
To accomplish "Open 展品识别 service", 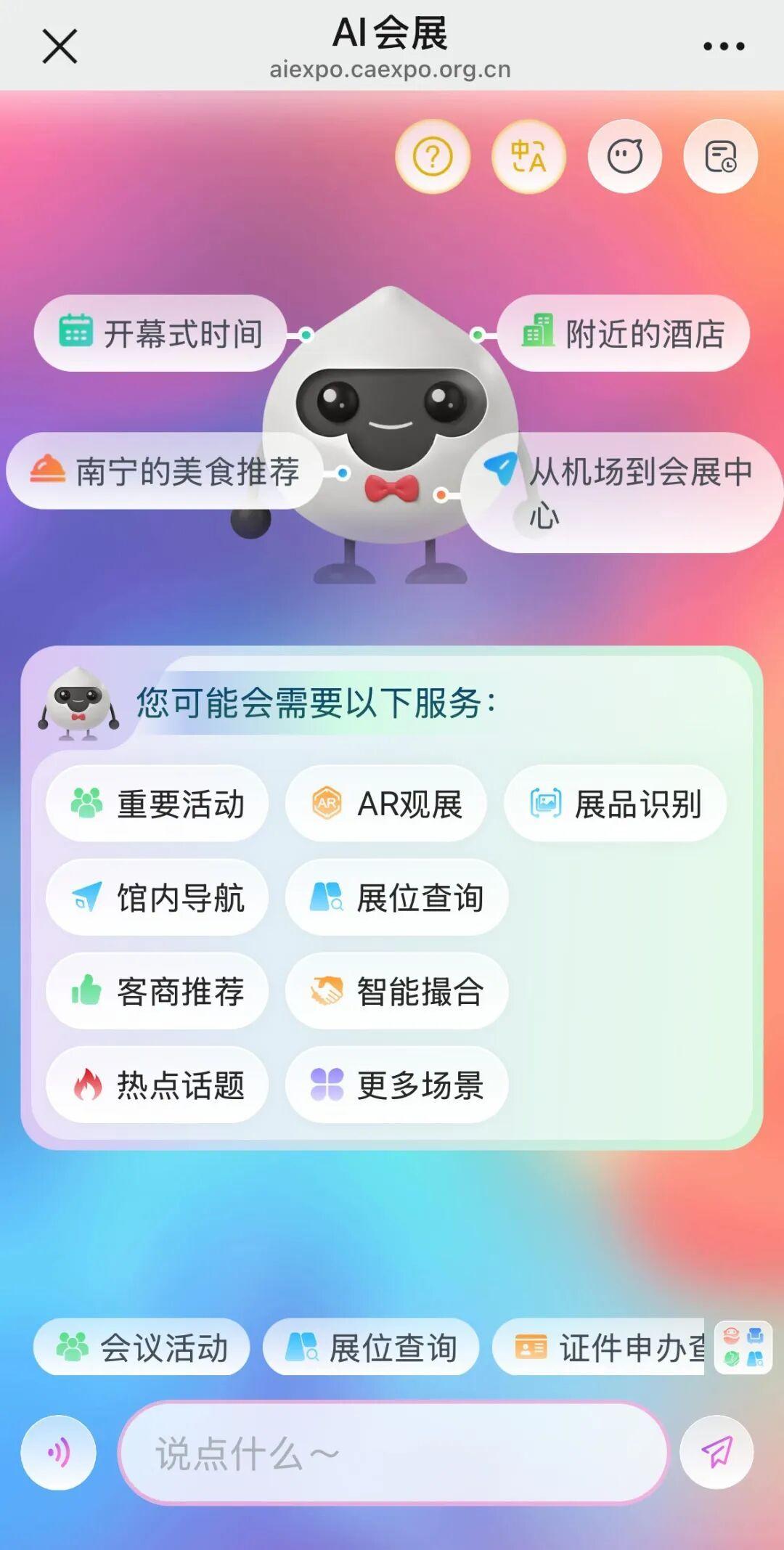I will pos(616,804).
